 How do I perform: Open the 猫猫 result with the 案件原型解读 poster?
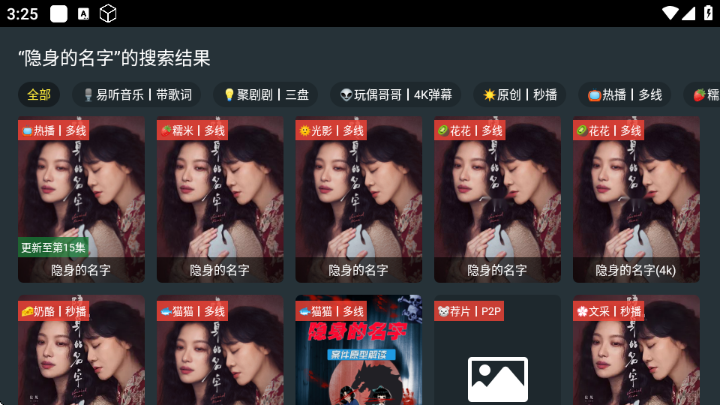click(359, 350)
